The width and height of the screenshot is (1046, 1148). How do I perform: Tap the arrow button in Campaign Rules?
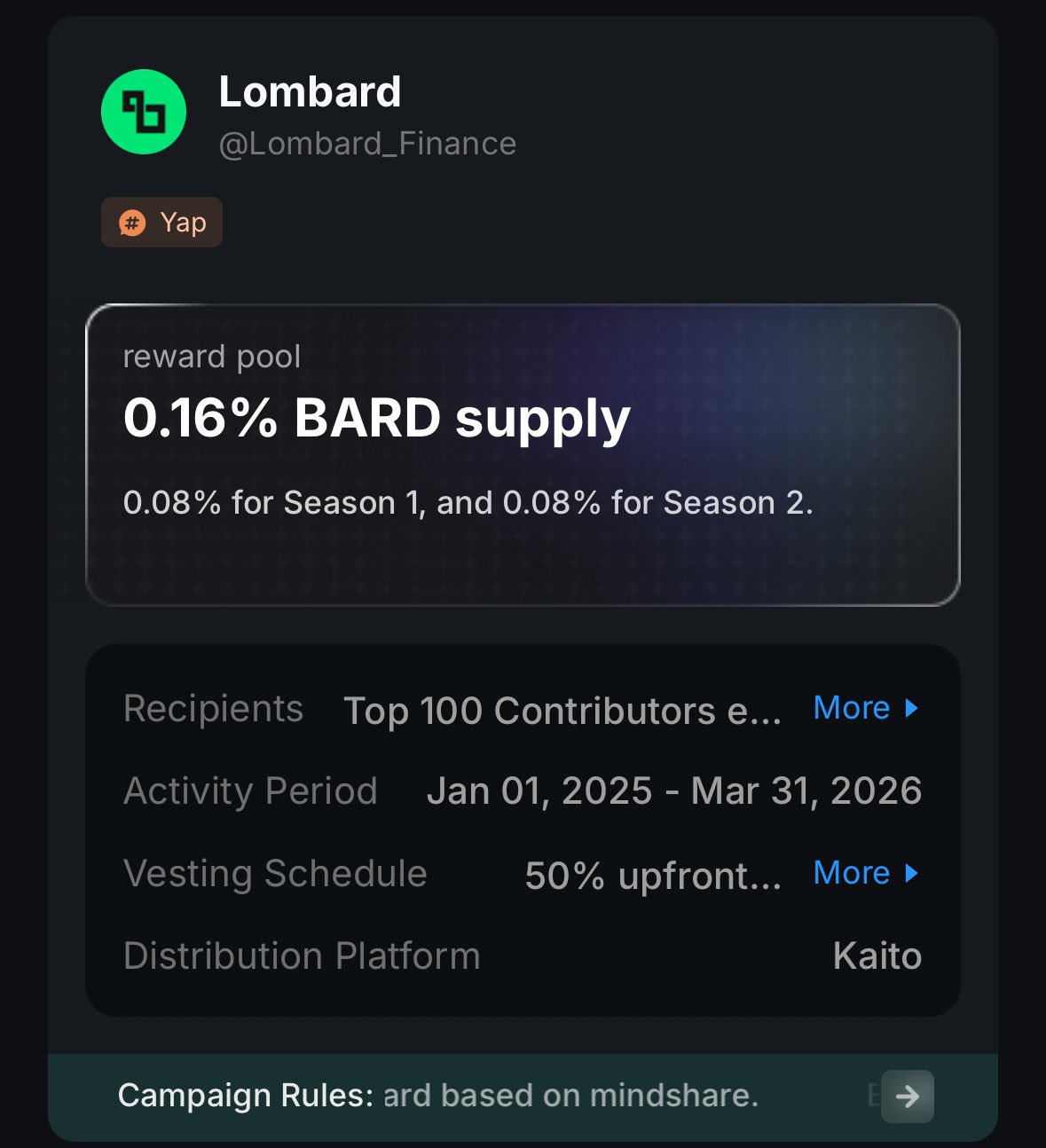907,1097
